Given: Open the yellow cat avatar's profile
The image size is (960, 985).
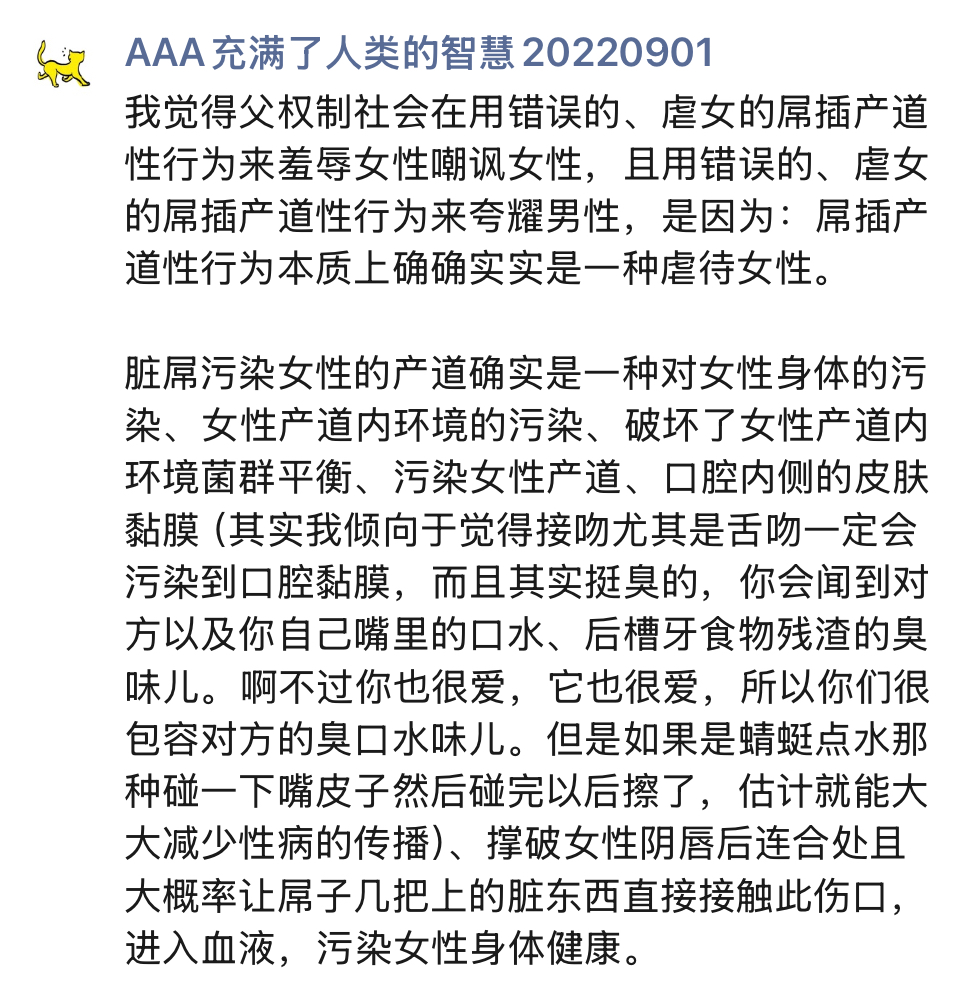Looking at the screenshot, I should 62,64.
